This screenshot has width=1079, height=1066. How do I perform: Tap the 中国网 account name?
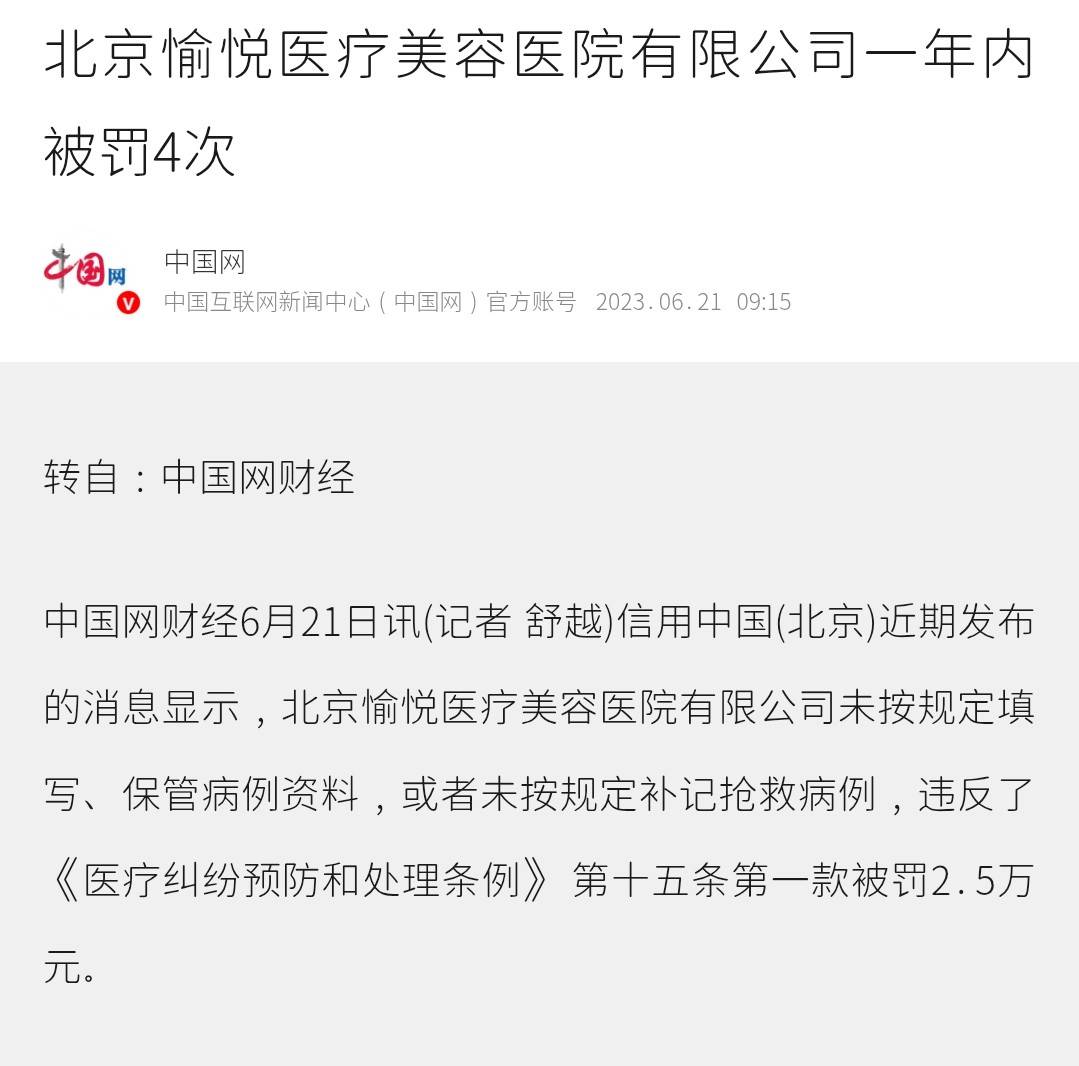[204, 262]
